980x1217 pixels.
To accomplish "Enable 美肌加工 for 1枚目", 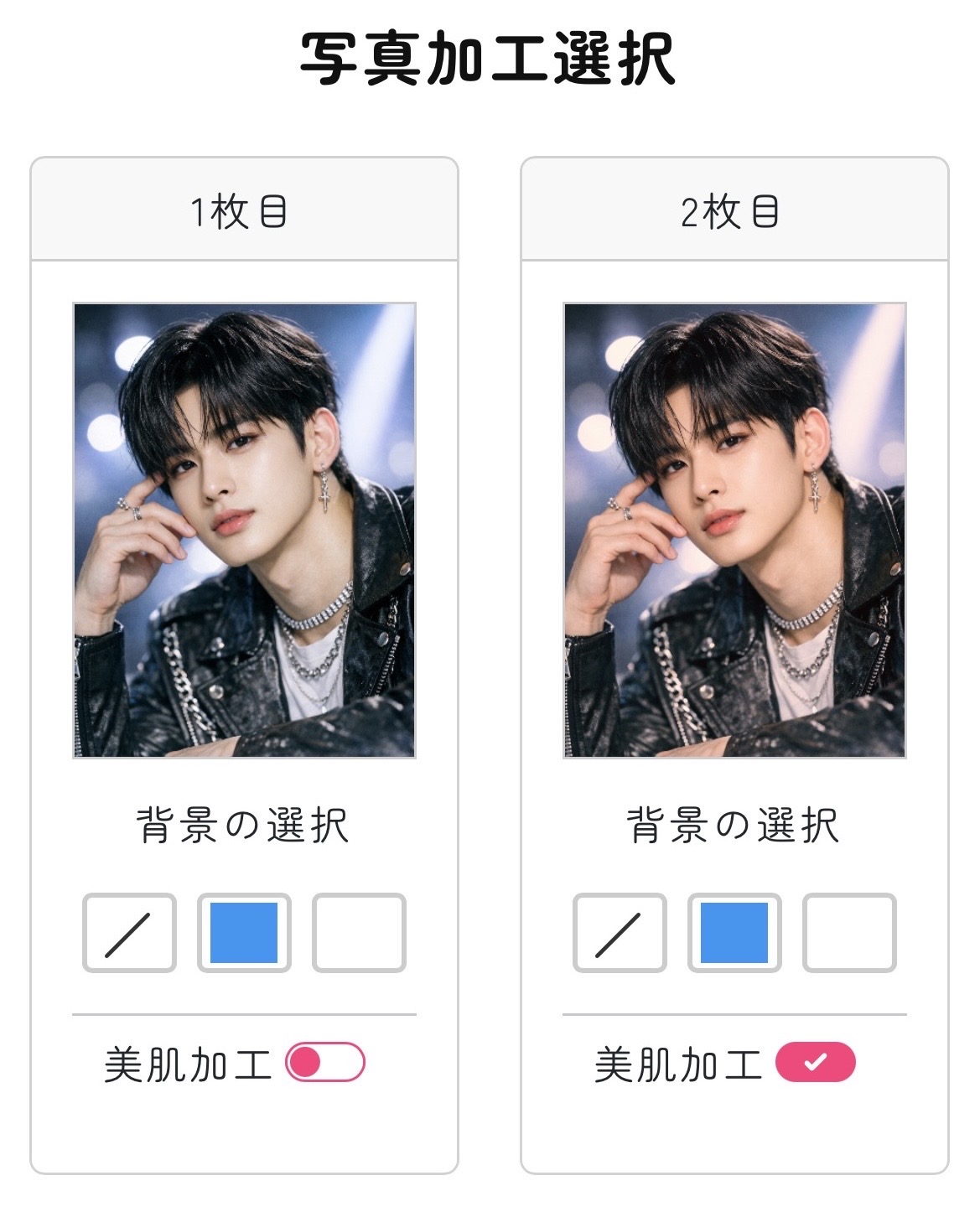I will tap(325, 1063).
